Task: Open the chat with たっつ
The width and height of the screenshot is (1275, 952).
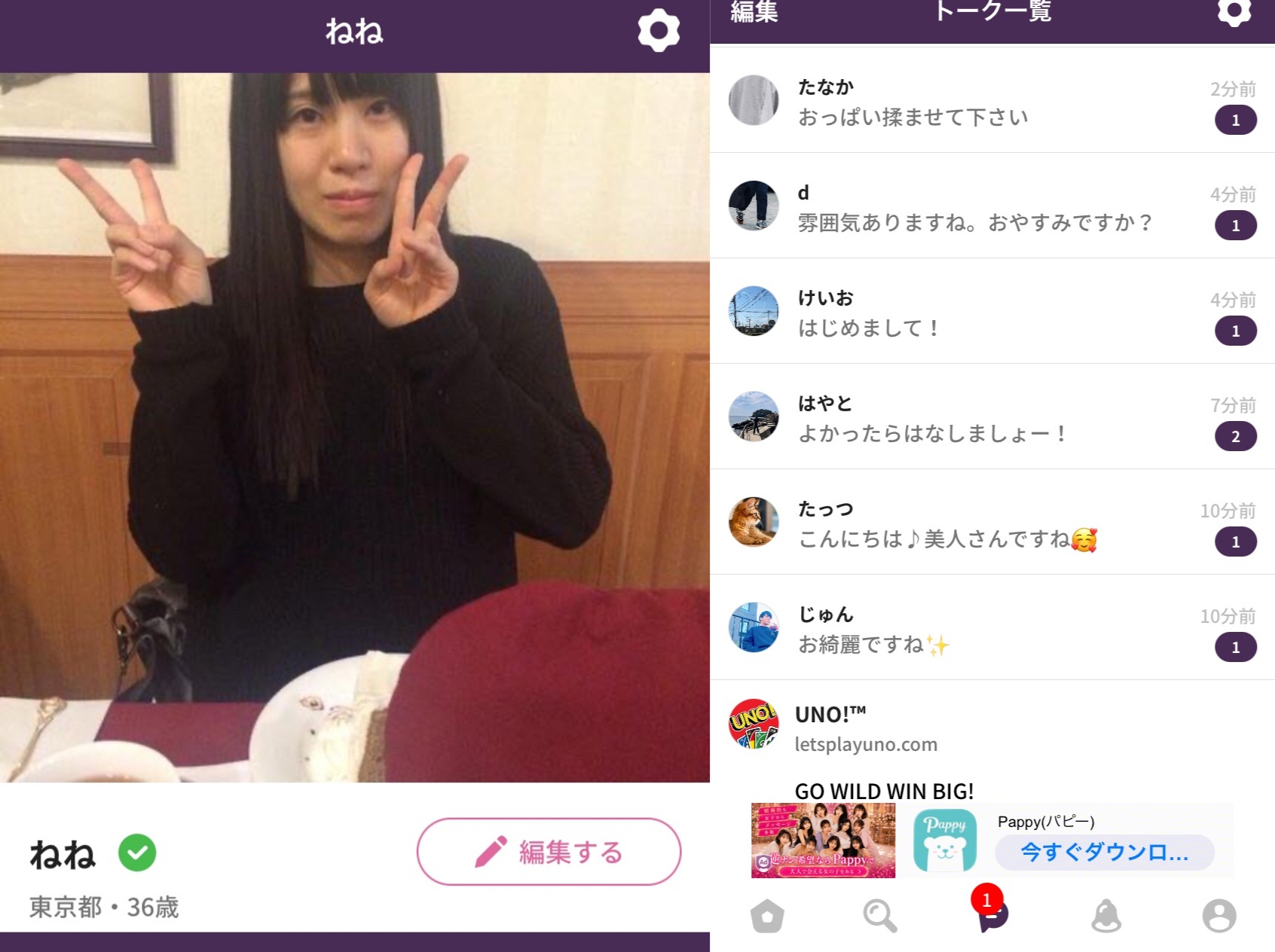Action: point(992,522)
